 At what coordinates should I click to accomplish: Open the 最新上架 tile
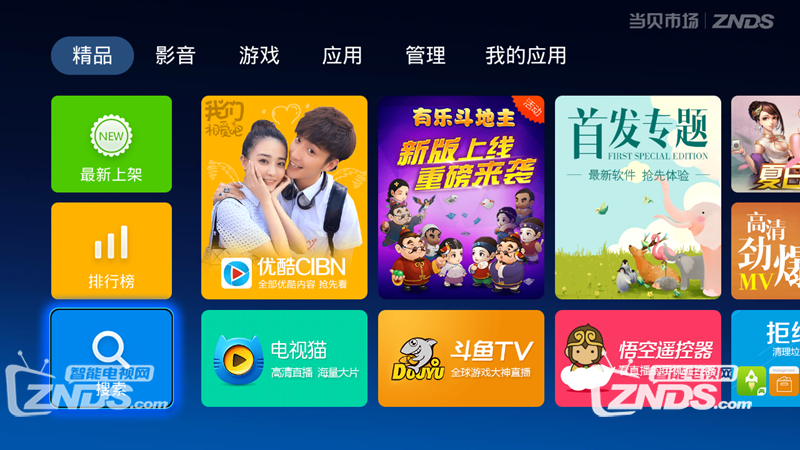click(x=111, y=144)
